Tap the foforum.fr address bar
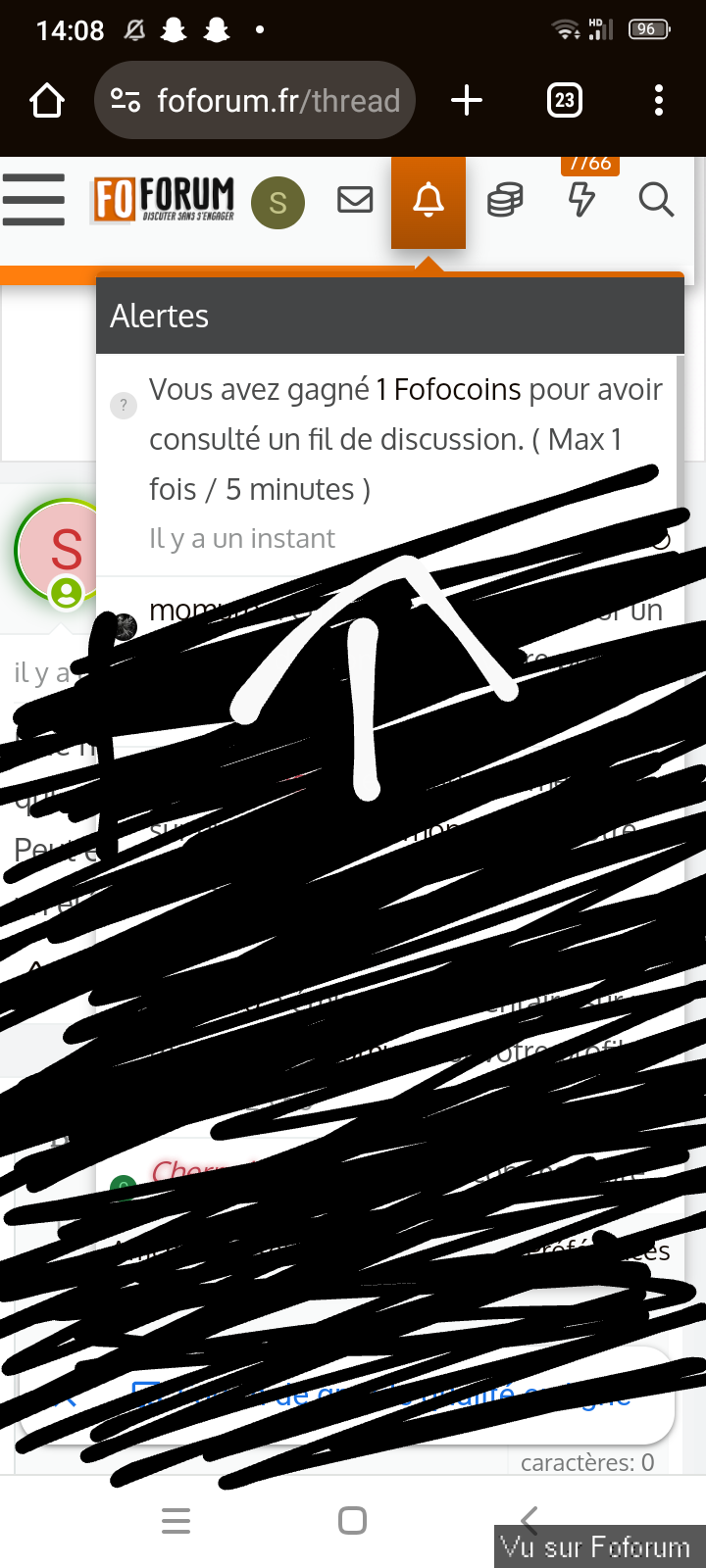 click(x=255, y=100)
